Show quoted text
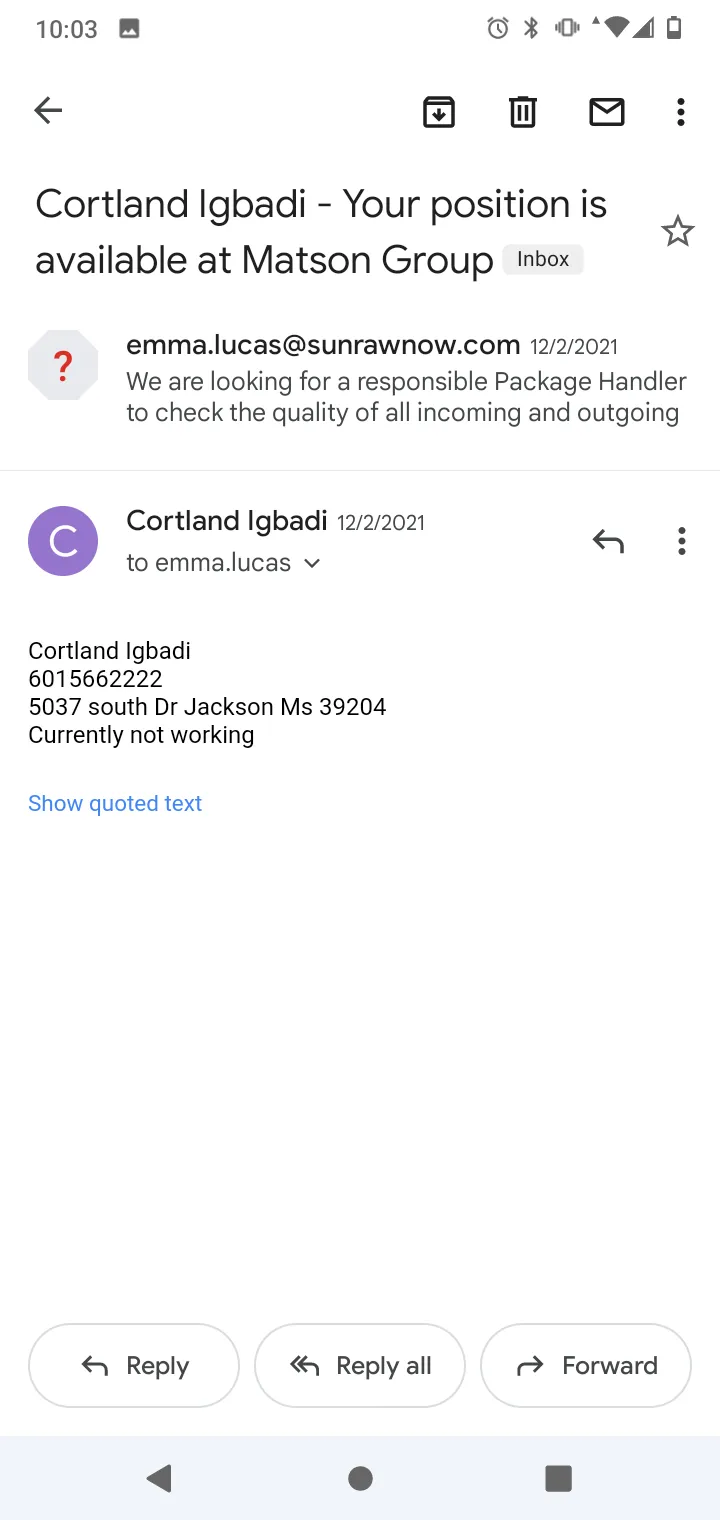 (115, 803)
